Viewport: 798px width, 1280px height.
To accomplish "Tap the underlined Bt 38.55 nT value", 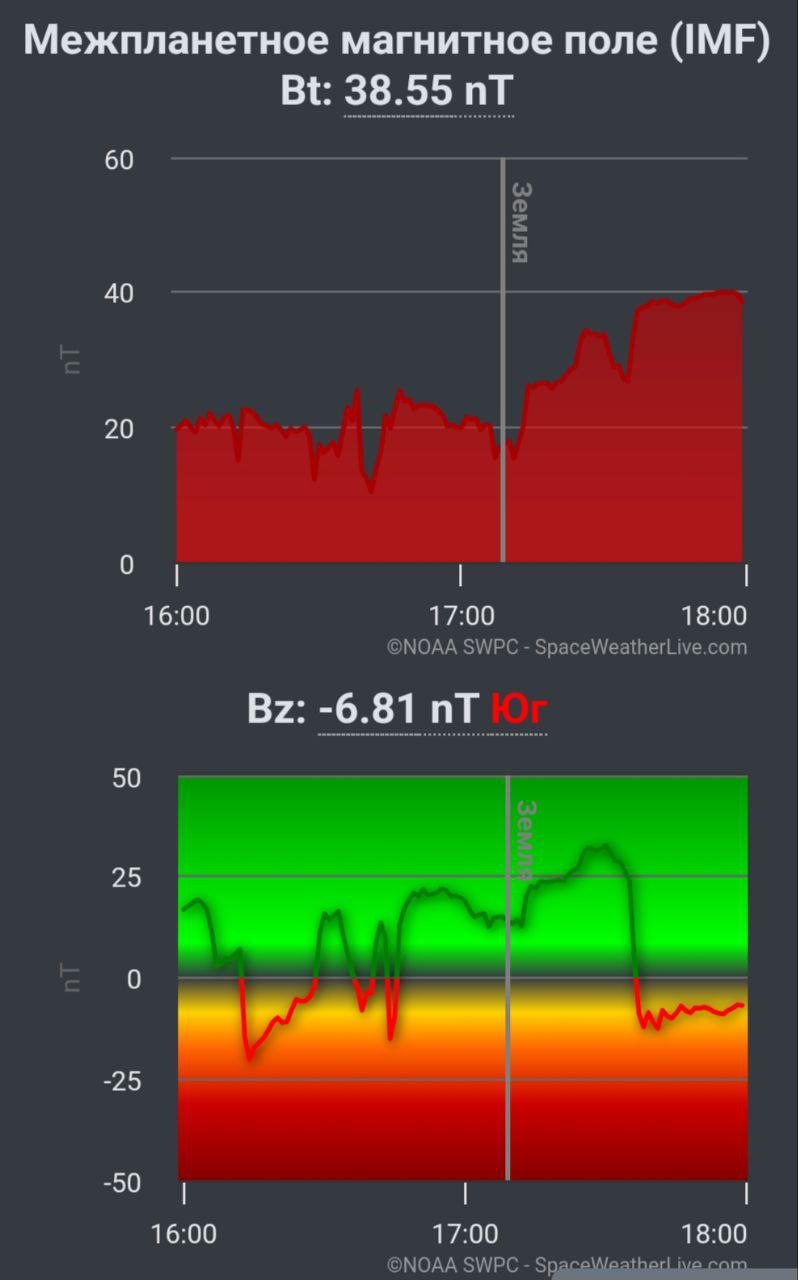I will click(x=429, y=91).
